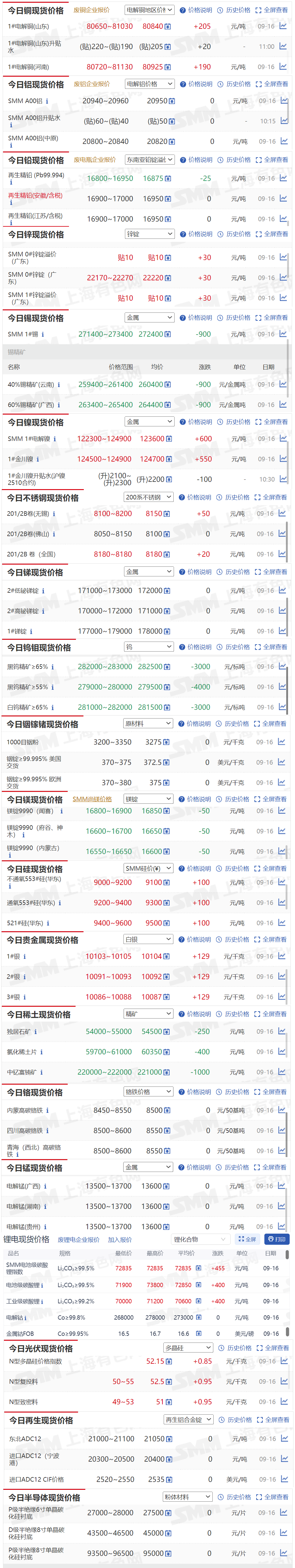Tap 全屏 button in 锂电现货价格
The height and width of the screenshot is (1568, 295).
click(x=247, y=1239)
